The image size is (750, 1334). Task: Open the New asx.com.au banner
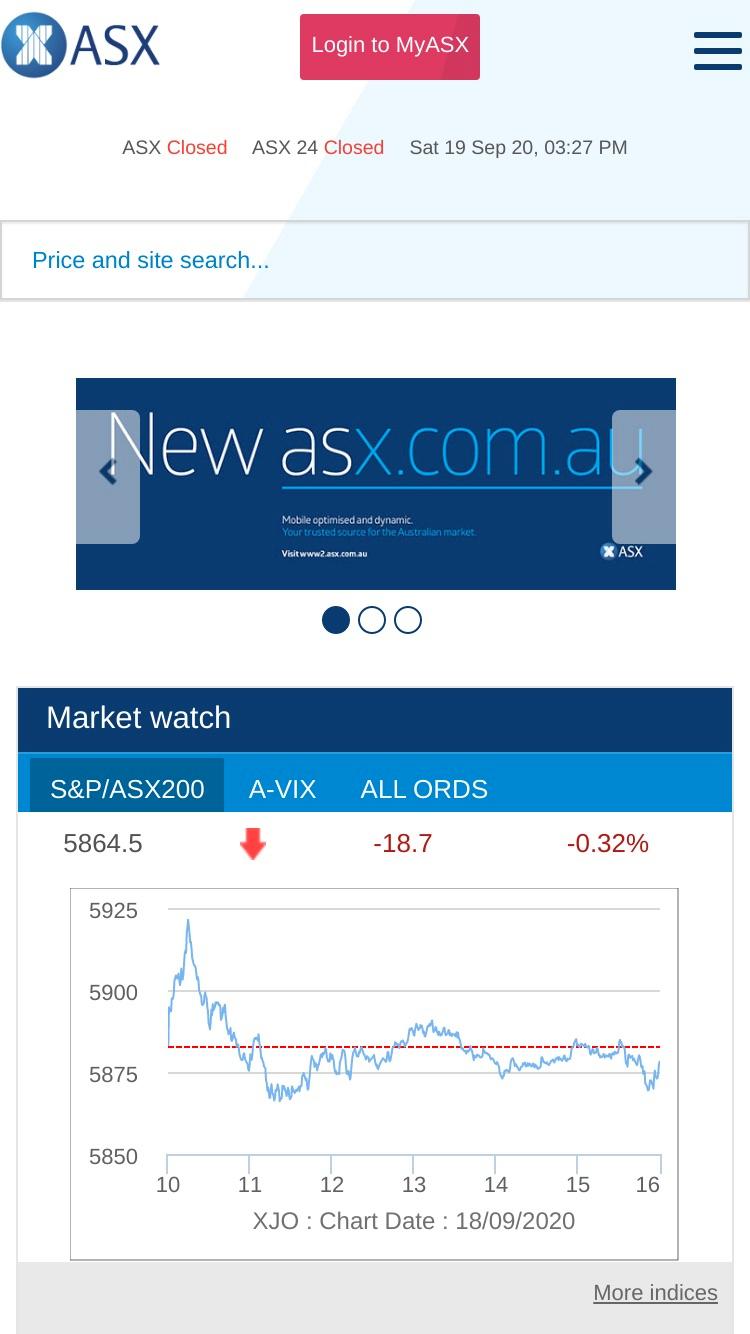376,484
